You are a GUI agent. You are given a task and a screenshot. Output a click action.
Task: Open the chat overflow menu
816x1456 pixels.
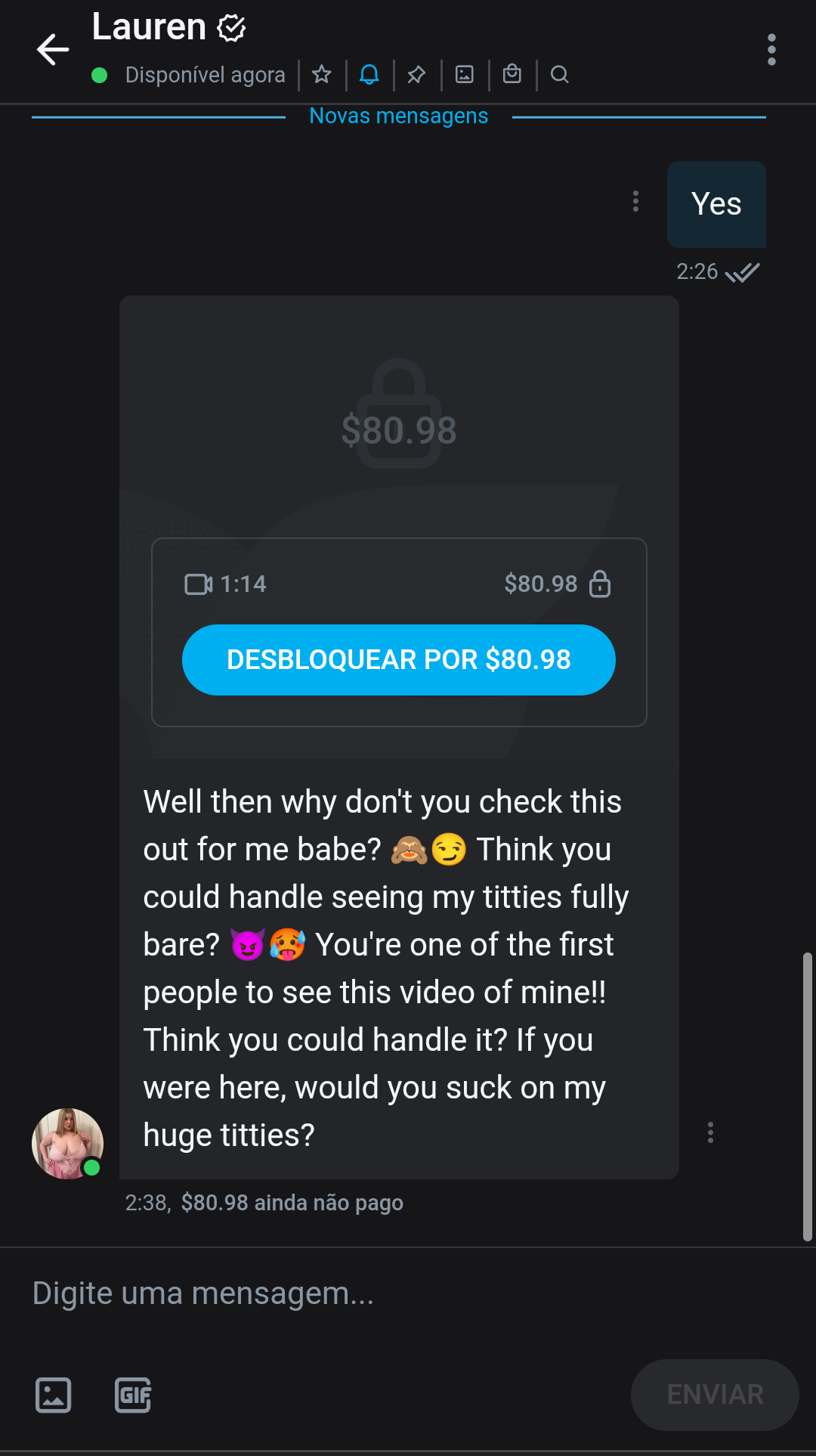coord(771,50)
